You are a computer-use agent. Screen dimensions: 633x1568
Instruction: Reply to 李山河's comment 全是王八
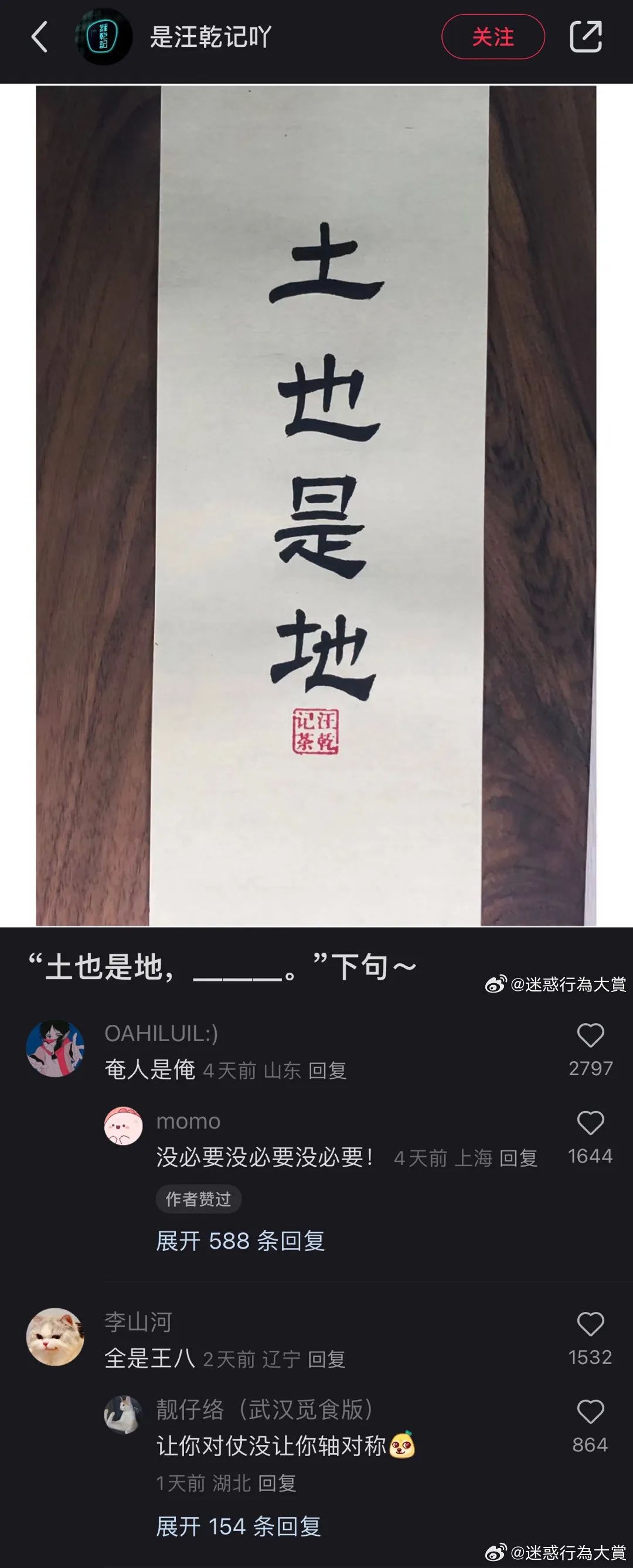point(326,1359)
